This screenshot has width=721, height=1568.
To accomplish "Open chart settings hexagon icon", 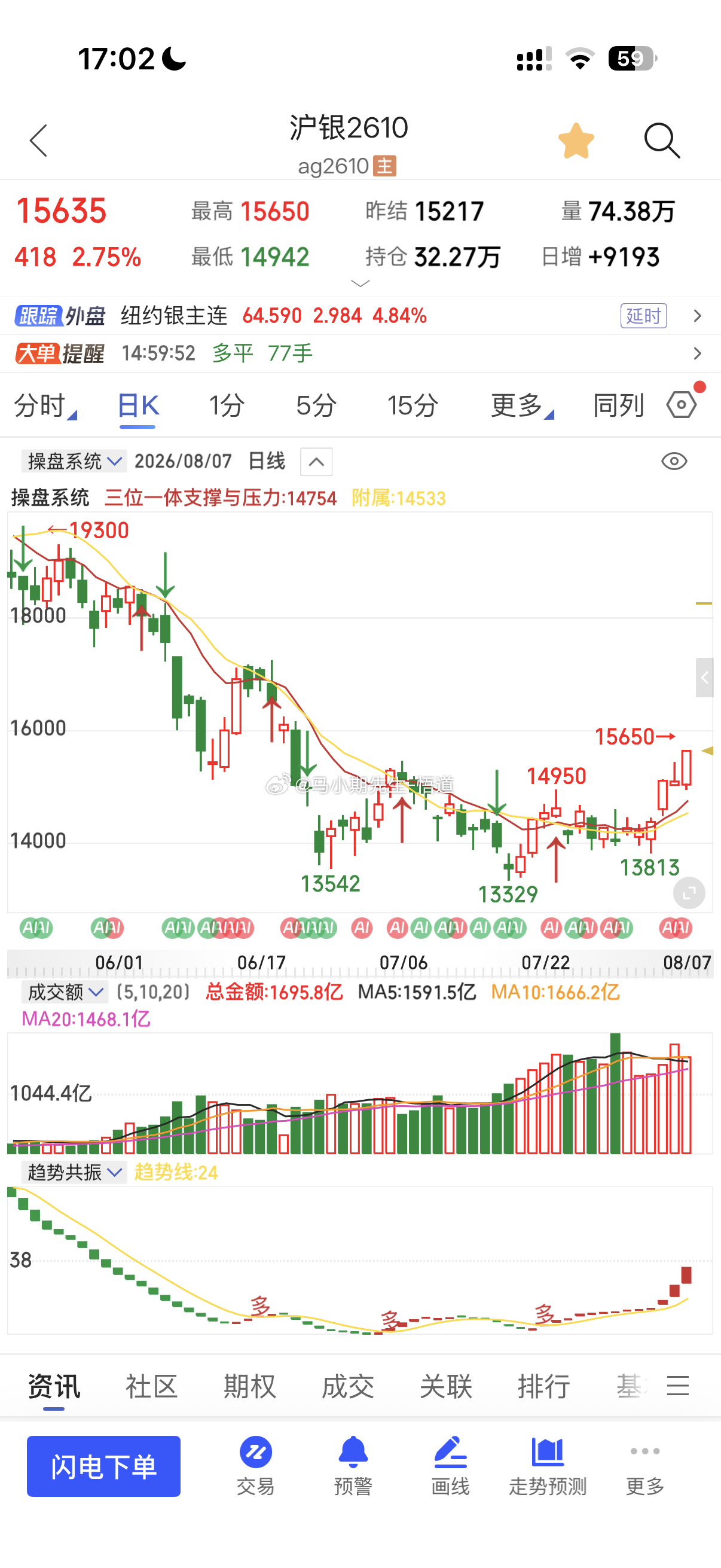I will click(682, 404).
